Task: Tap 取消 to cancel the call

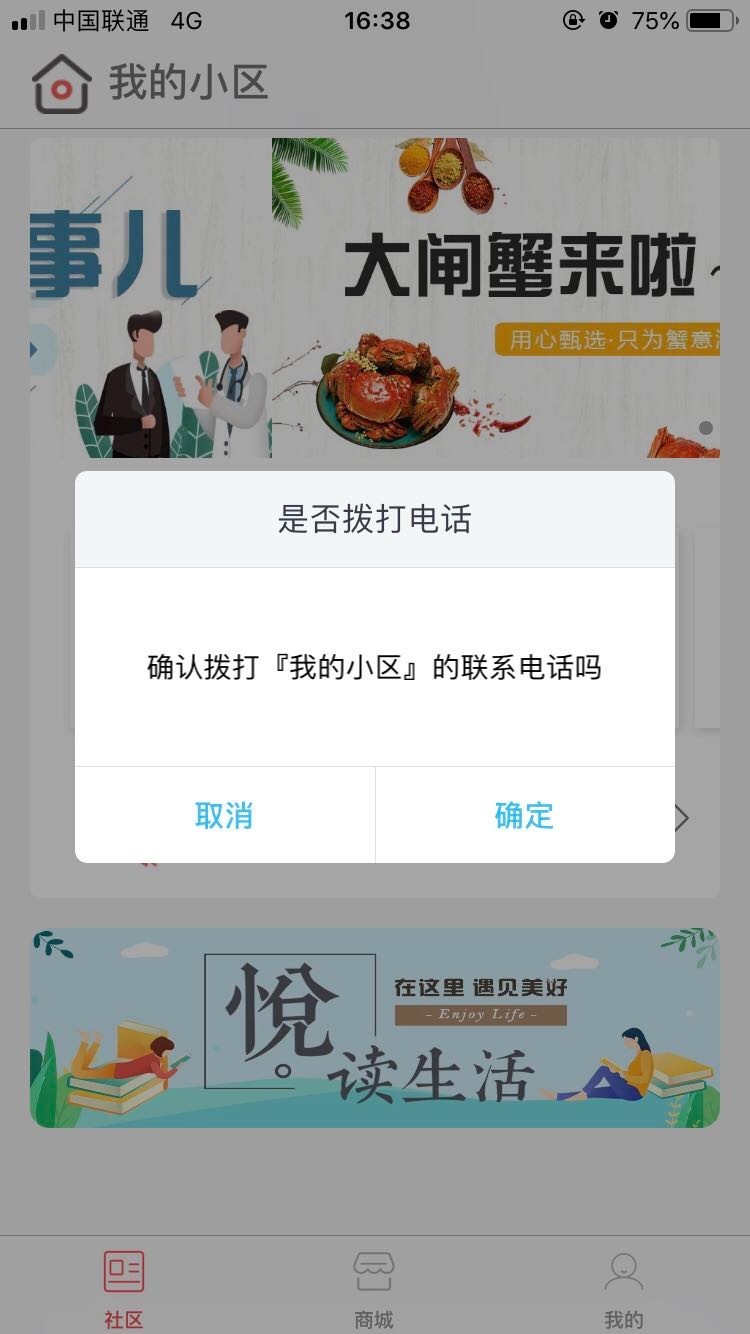Action: coord(224,815)
